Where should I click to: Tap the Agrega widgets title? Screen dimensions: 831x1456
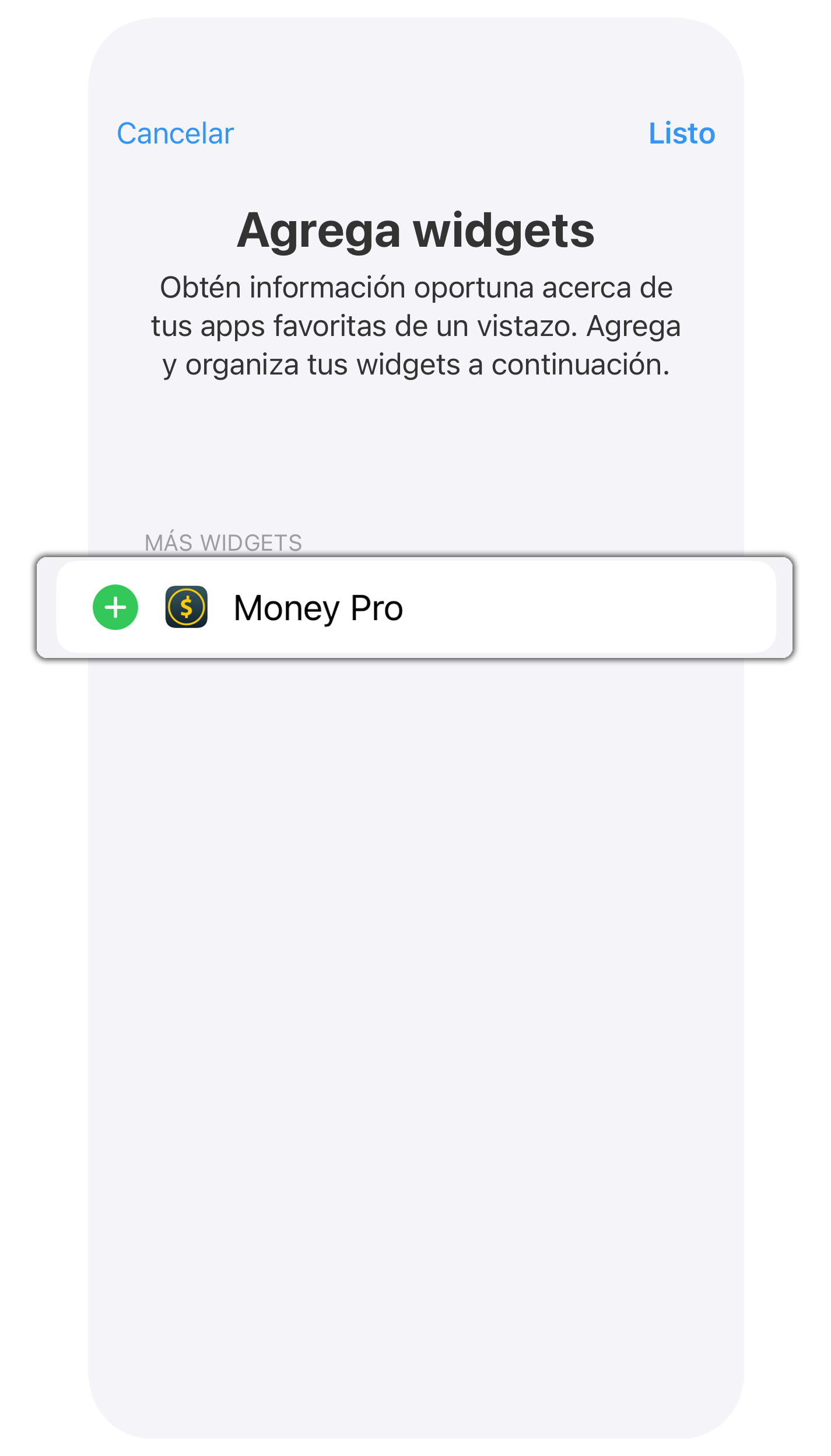[416, 230]
